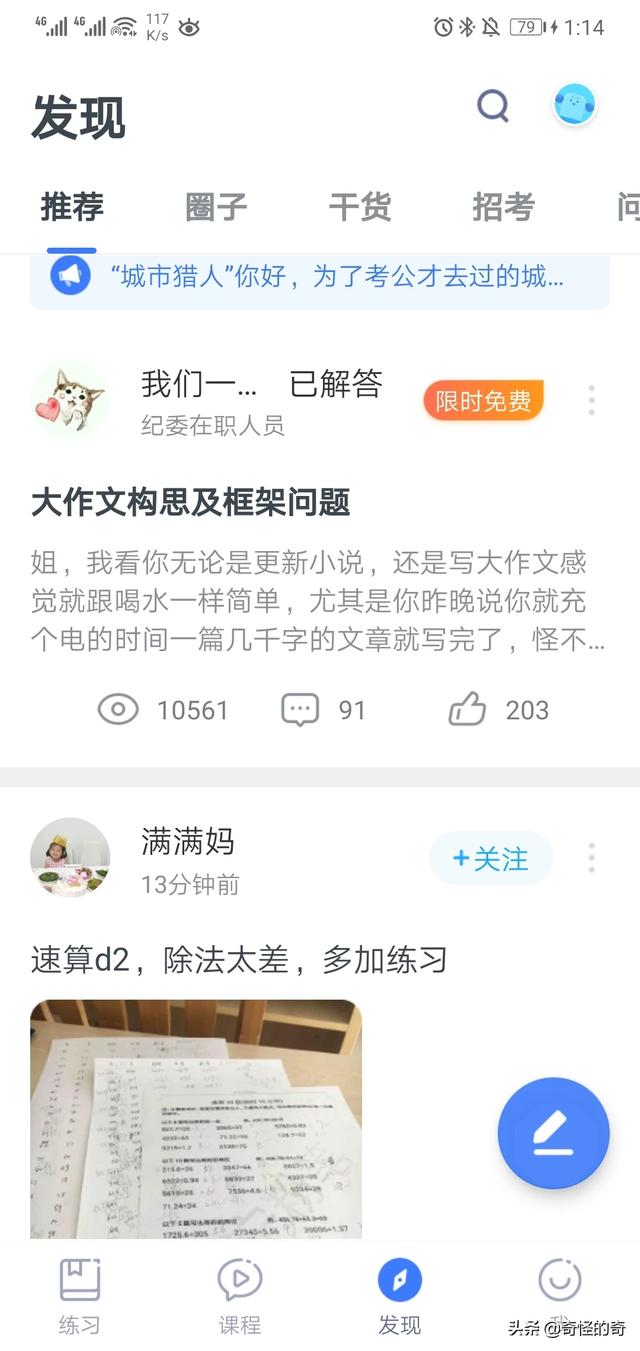Screen dimensions: 640x1351
Task: Open the 纪委在职人员 author avatar
Action: (70, 400)
